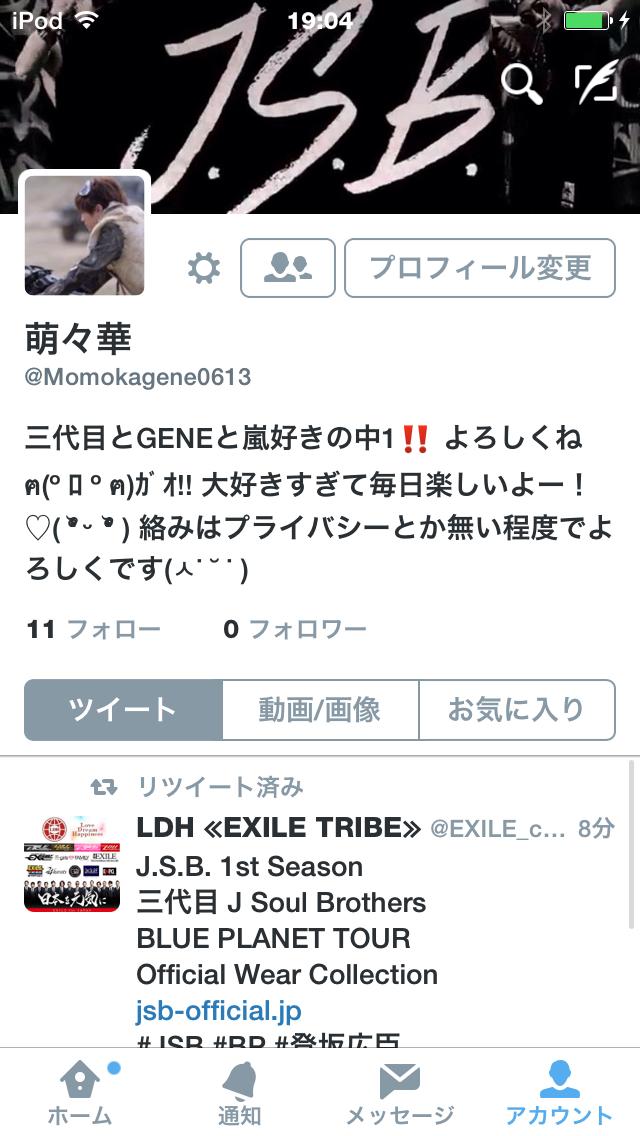
Task: Go to the ホーム tab
Action: click(x=80, y=1092)
